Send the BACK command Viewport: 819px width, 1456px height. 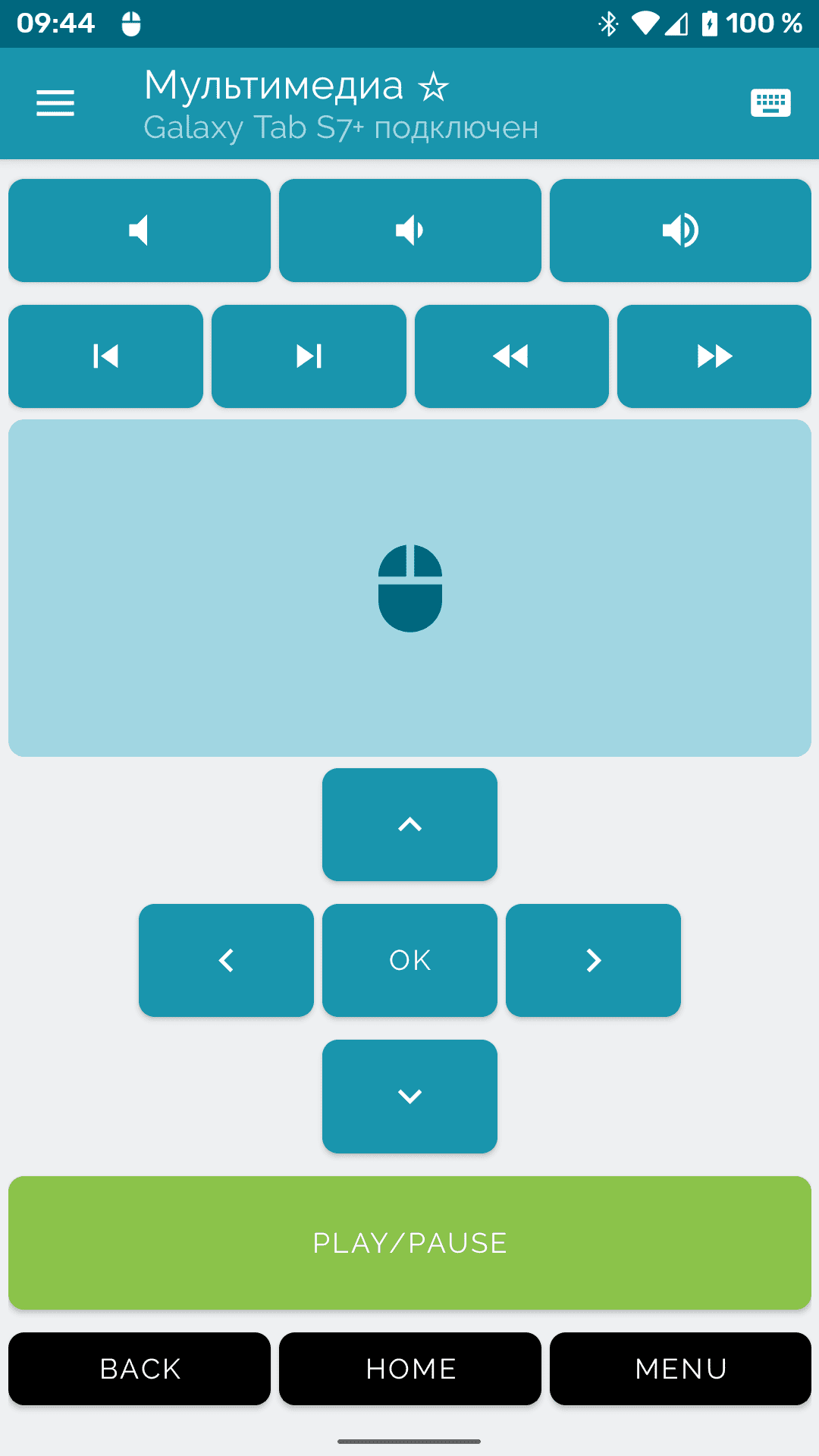[140, 1369]
